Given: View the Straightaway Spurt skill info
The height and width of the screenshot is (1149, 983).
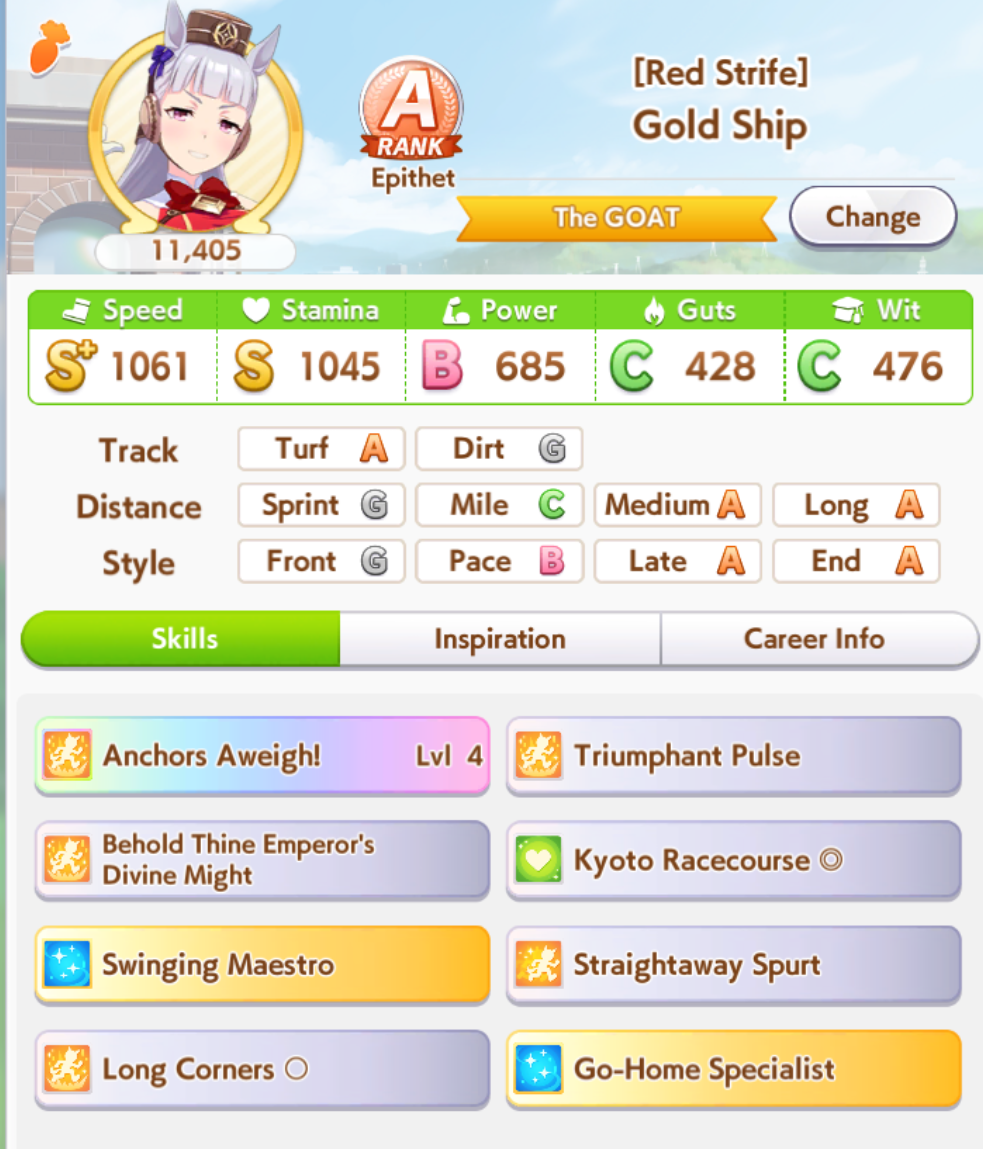Looking at the screenshot, I should pos(733,965).
